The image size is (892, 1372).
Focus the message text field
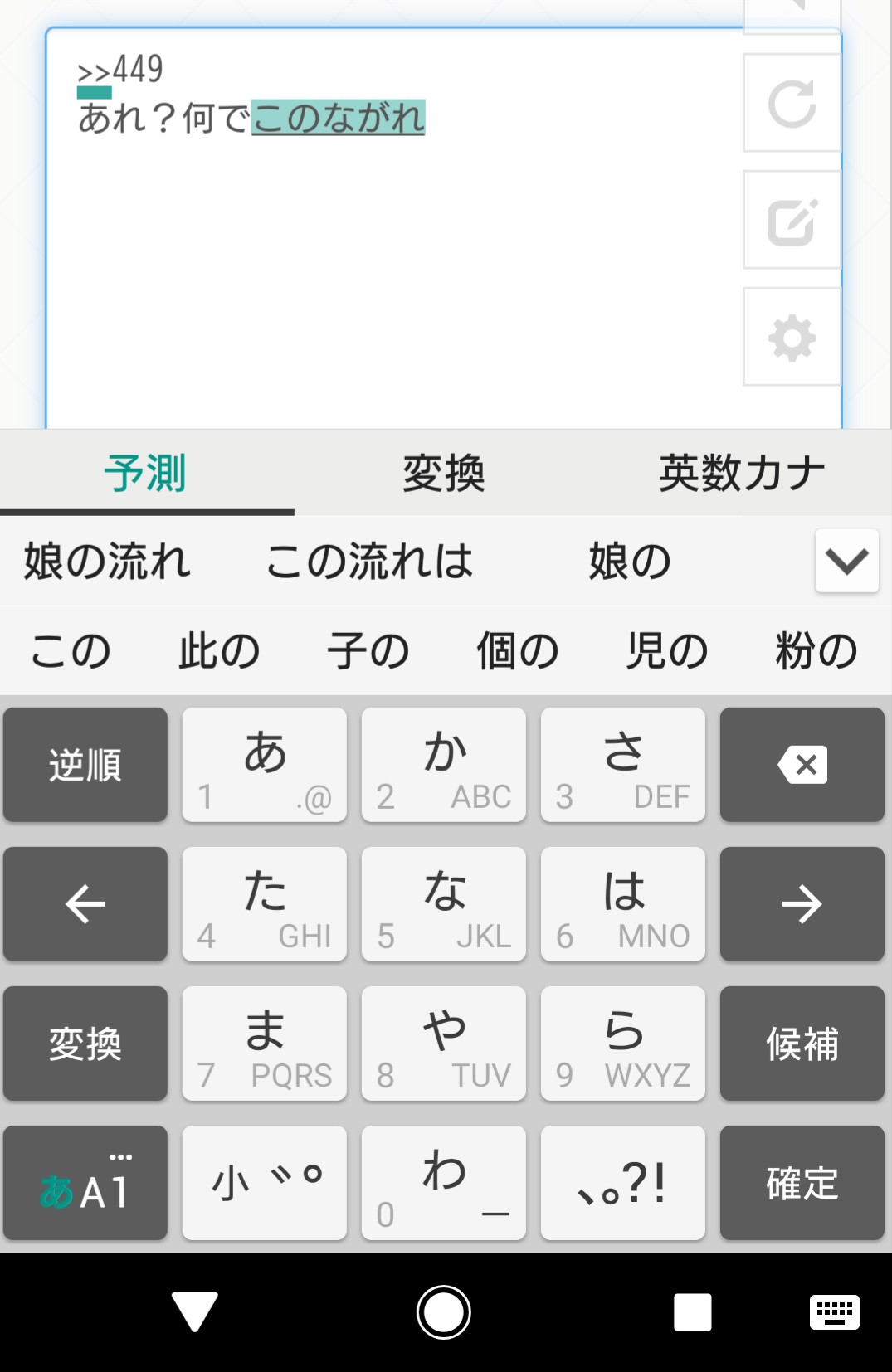pos(390,265)
